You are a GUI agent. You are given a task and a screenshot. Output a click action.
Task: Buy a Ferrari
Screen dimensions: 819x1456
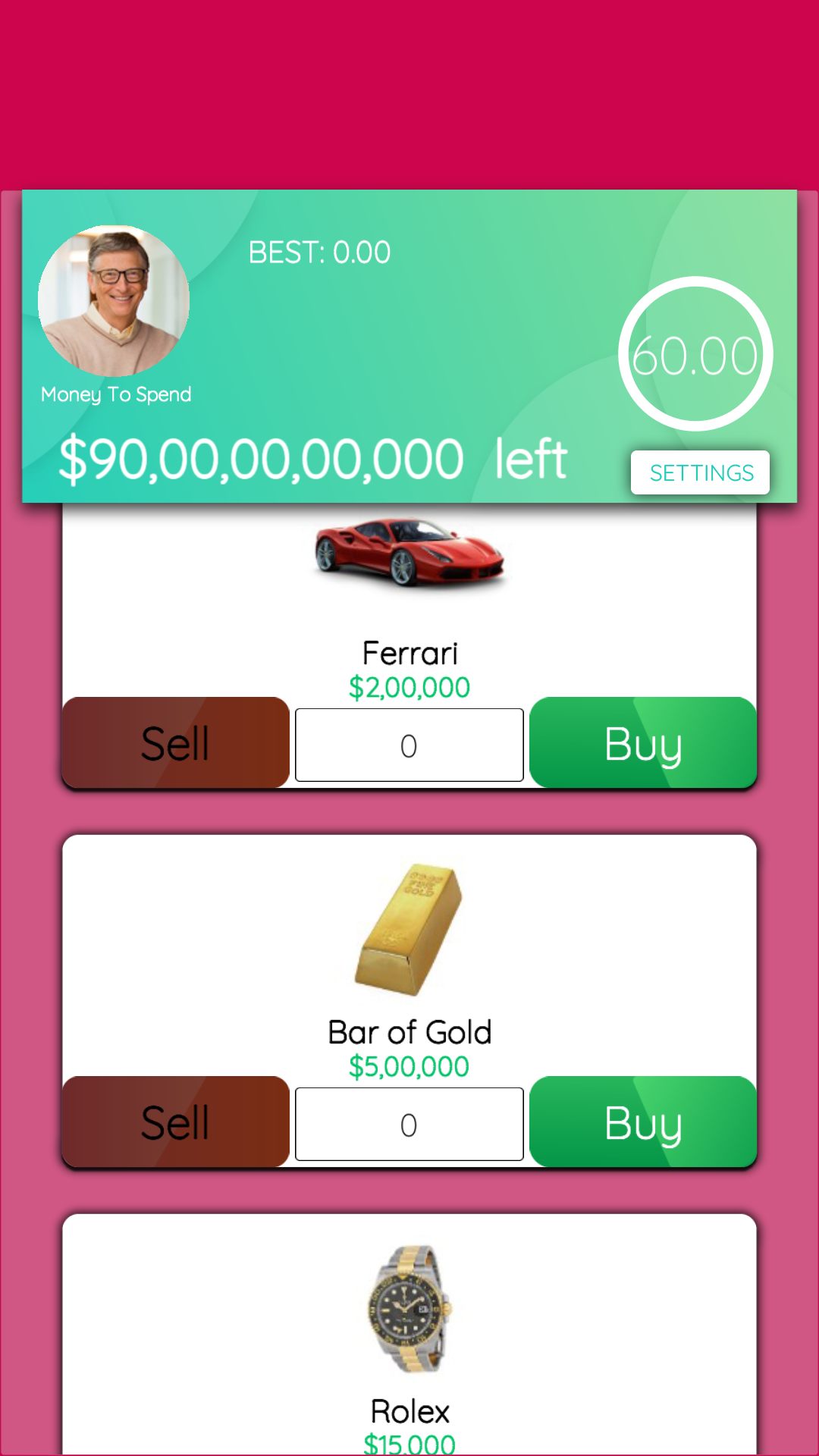643,743
